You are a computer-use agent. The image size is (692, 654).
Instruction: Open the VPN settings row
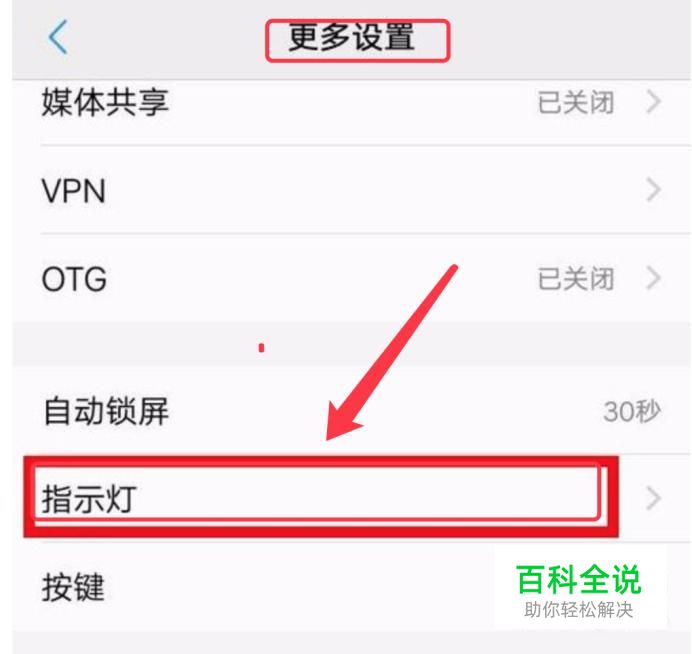pyautogui.click(x=351, y=190)
